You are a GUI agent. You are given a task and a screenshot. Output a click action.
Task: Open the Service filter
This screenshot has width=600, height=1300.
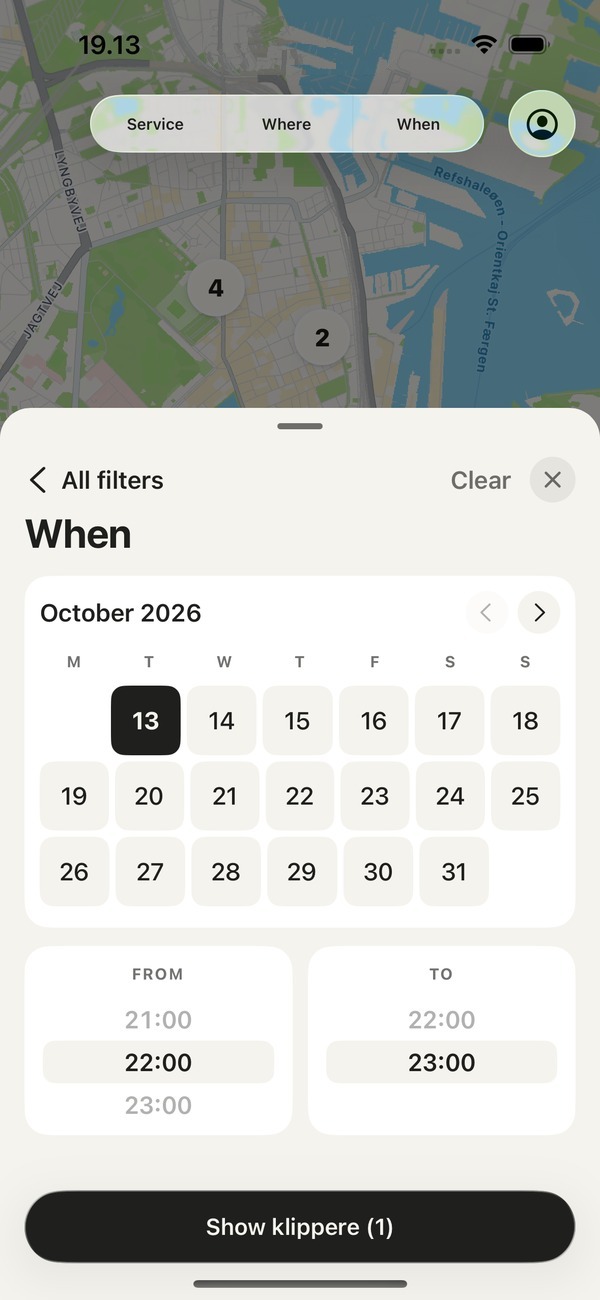click(155, 124)
